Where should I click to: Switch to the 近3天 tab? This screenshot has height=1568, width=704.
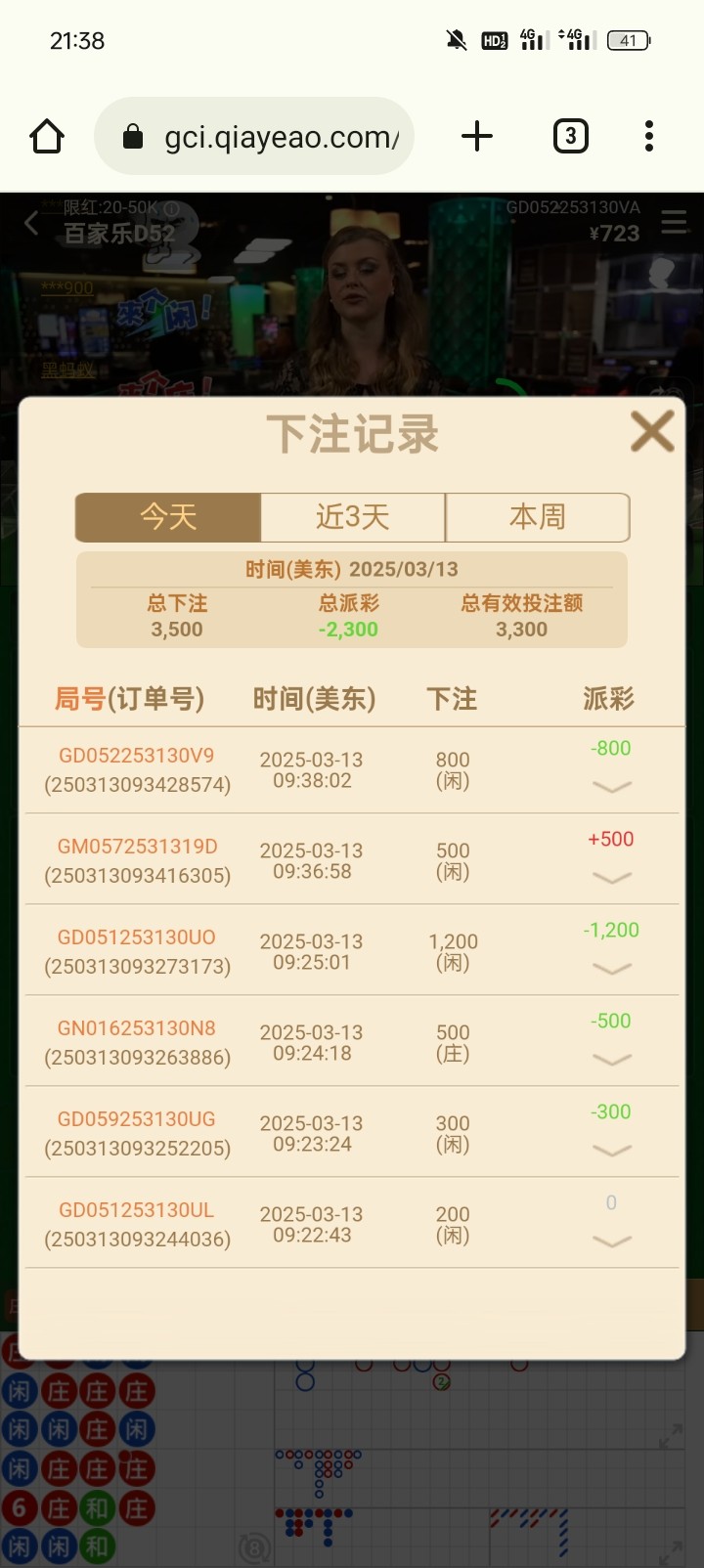pos(353,517)
